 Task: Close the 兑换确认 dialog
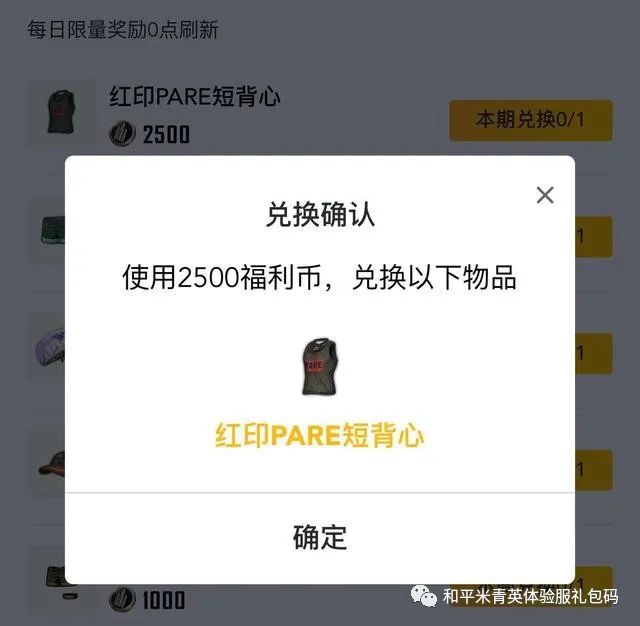click(x=545, y=195)
